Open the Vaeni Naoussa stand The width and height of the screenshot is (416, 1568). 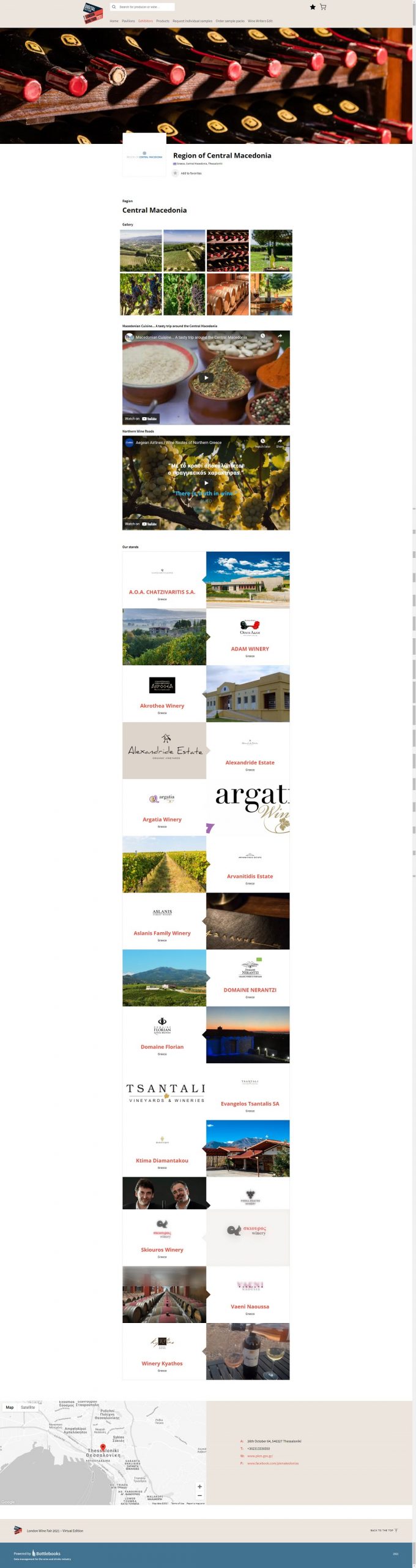click(250, 1306)
